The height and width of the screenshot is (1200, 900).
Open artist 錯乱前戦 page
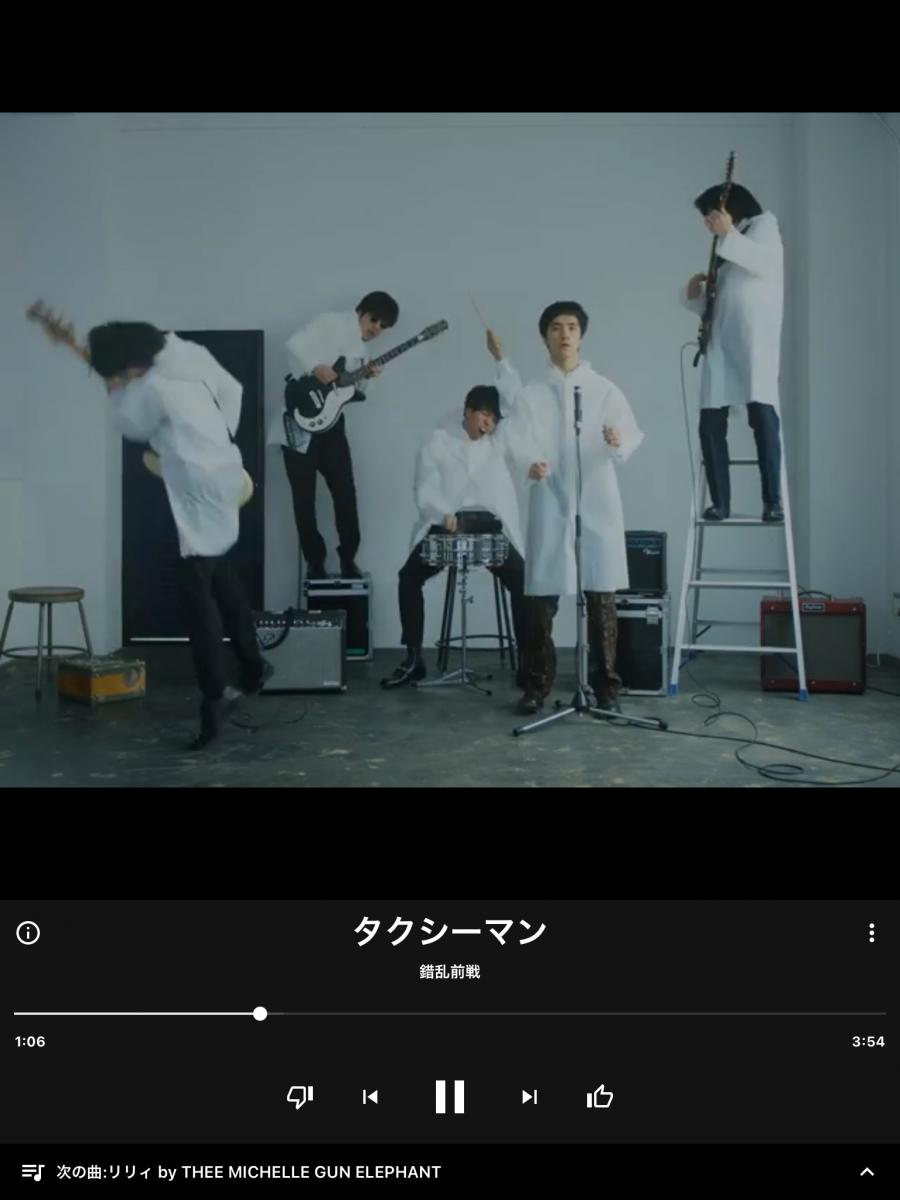point(450,971)
